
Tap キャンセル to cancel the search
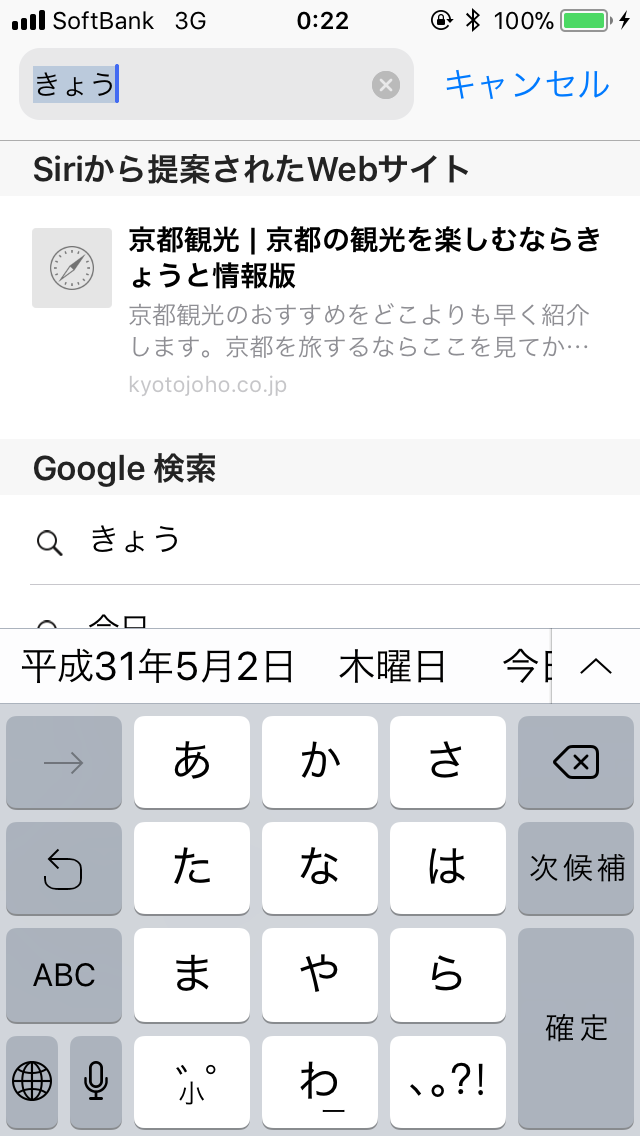[x=527, y=84]
